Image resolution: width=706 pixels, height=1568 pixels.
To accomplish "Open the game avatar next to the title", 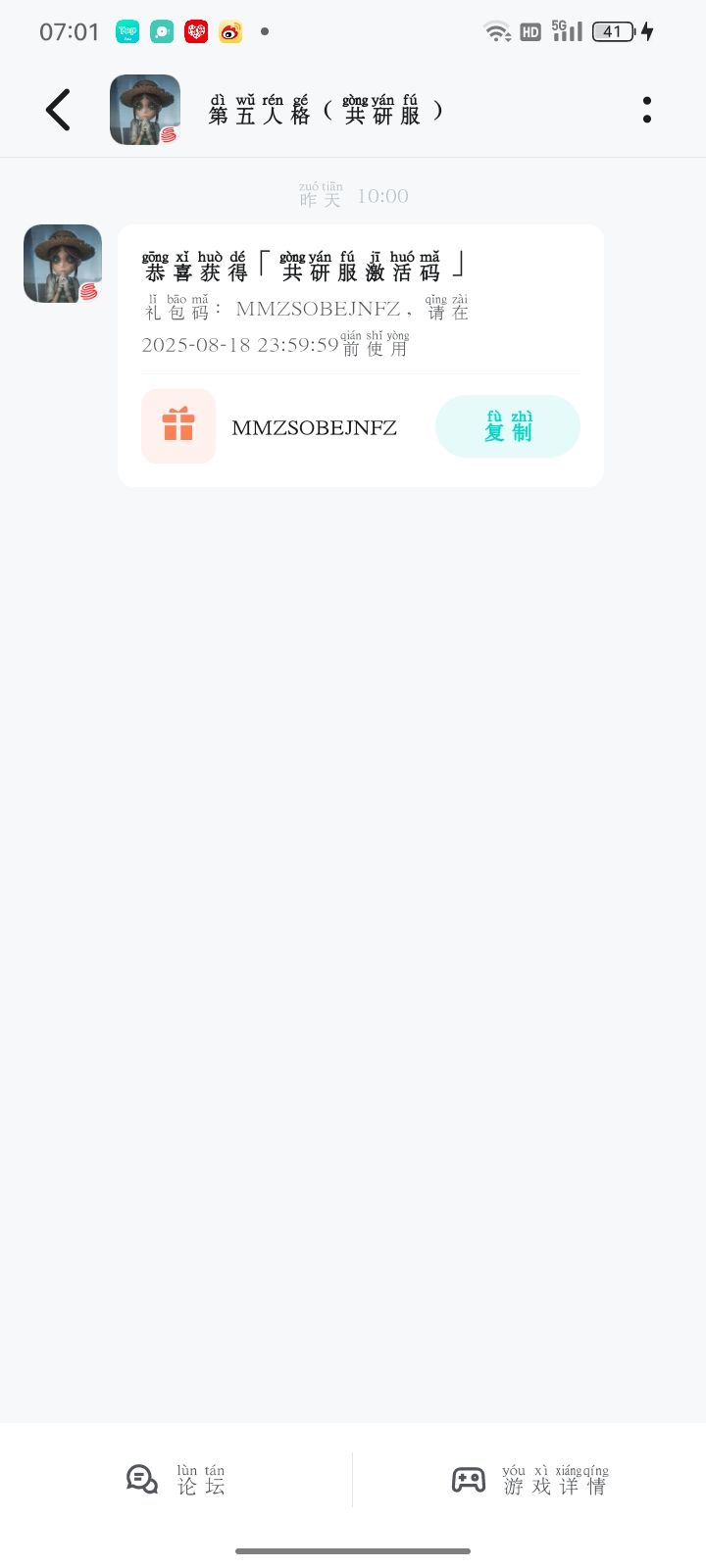I will pyautogui.click(x=144, y=109).
